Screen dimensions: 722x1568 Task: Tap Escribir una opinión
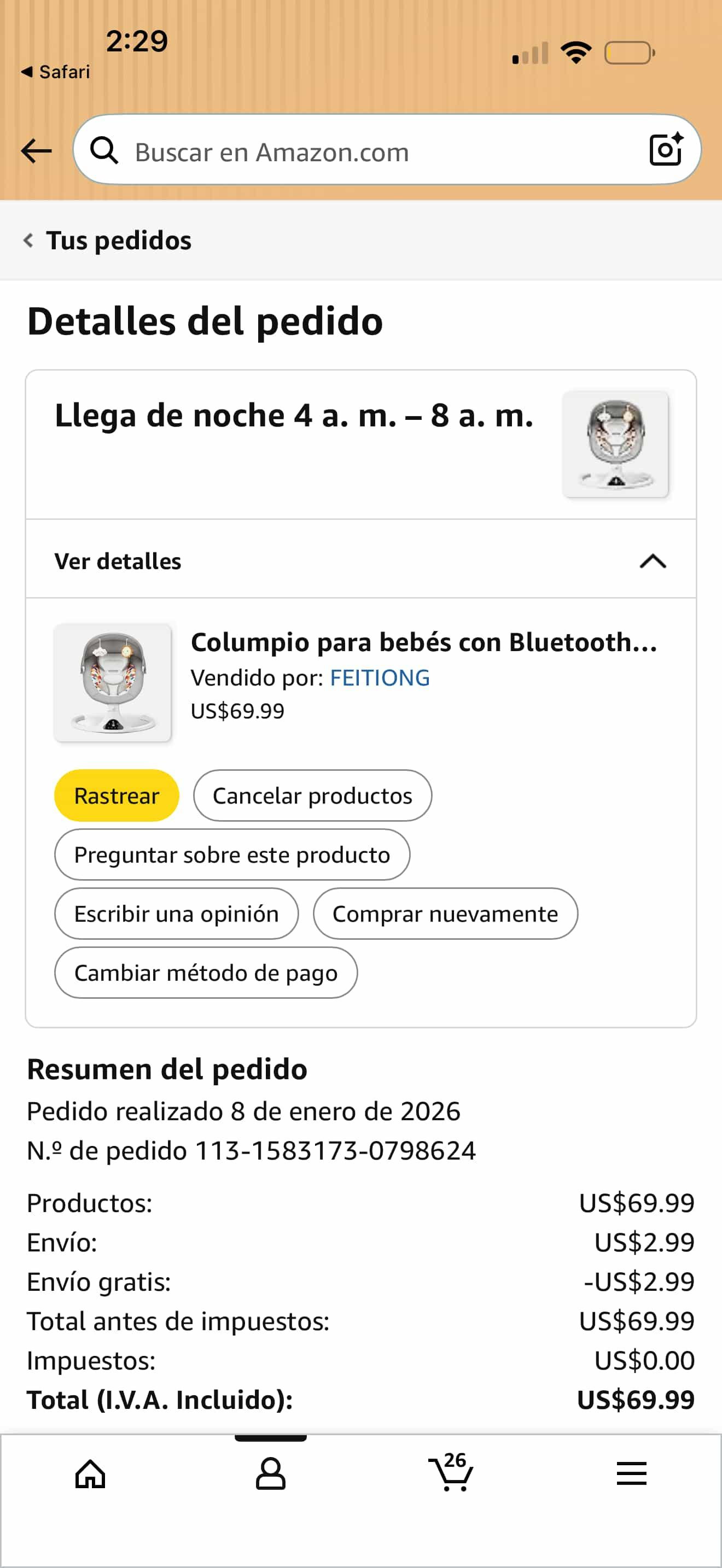177,914
